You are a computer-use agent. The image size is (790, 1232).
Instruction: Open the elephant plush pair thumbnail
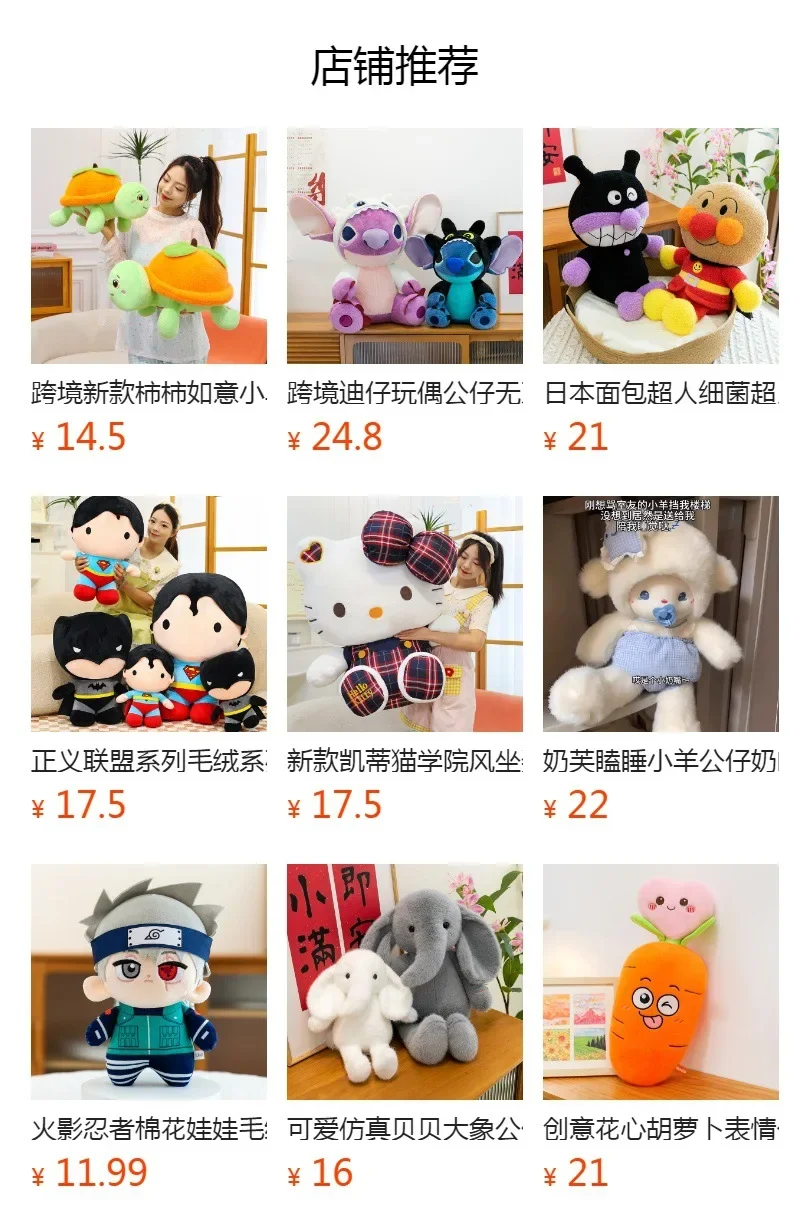pyautogui.click(x=404, y=985)
